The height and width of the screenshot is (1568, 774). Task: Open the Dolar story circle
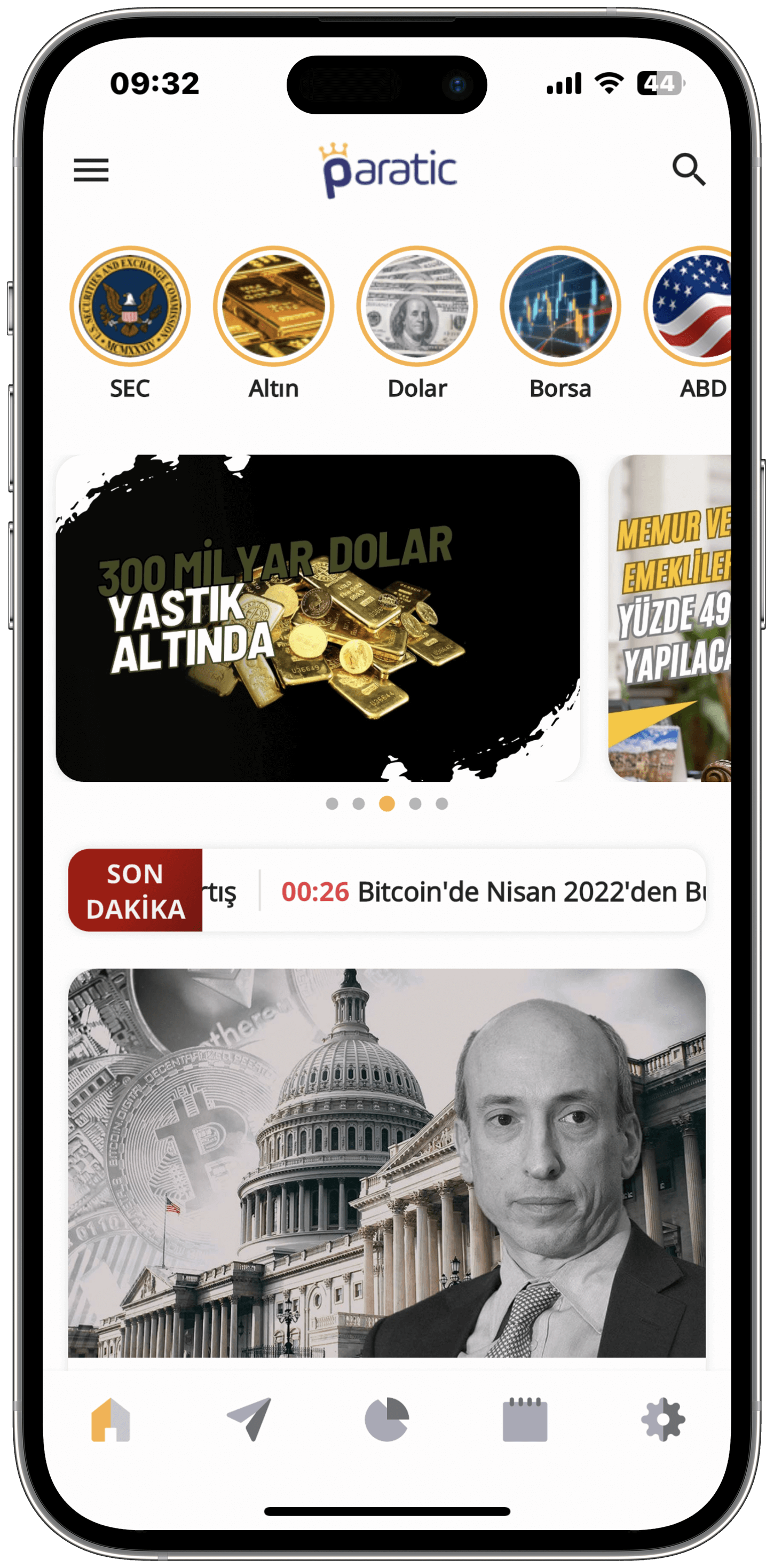[x=417, y=306]
